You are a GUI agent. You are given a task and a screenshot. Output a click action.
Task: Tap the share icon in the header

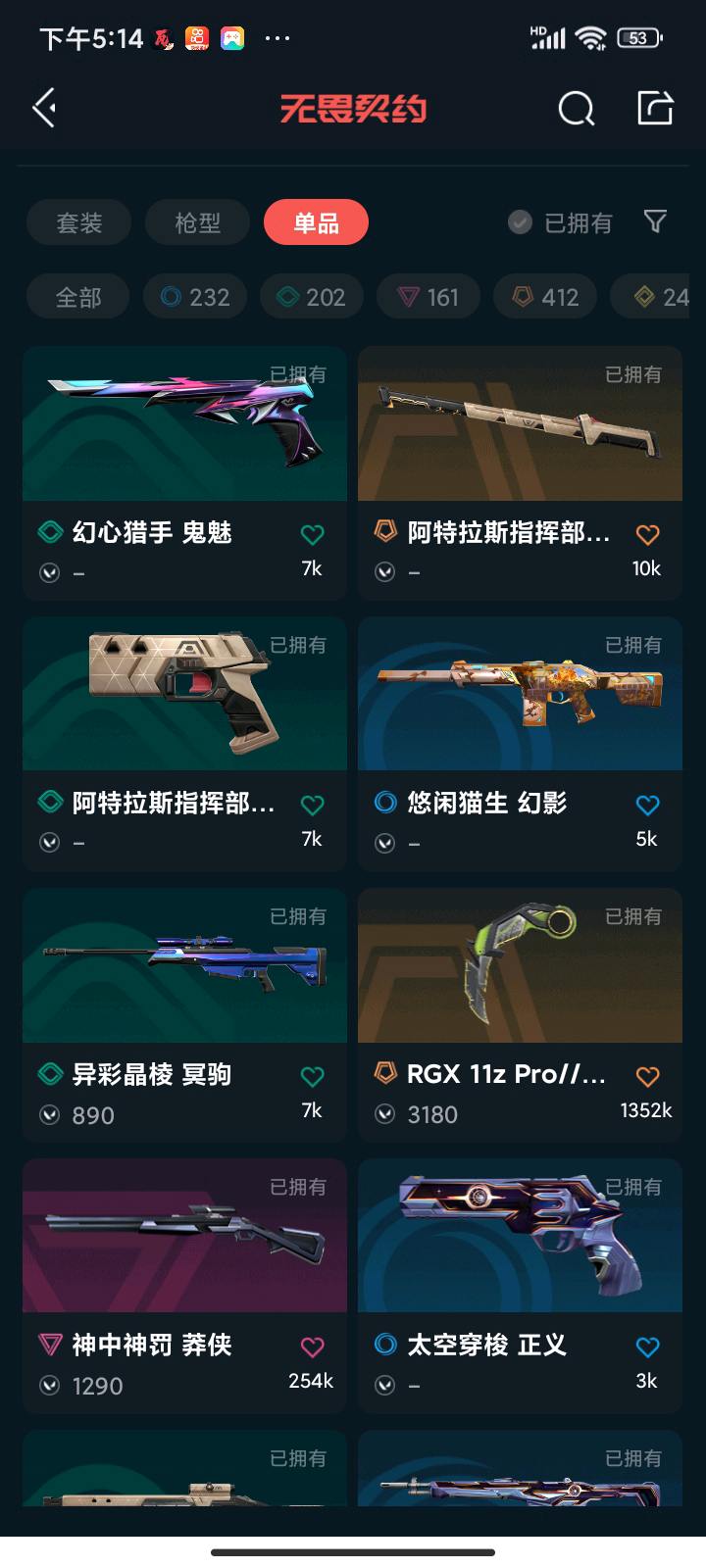click(654, 108)
